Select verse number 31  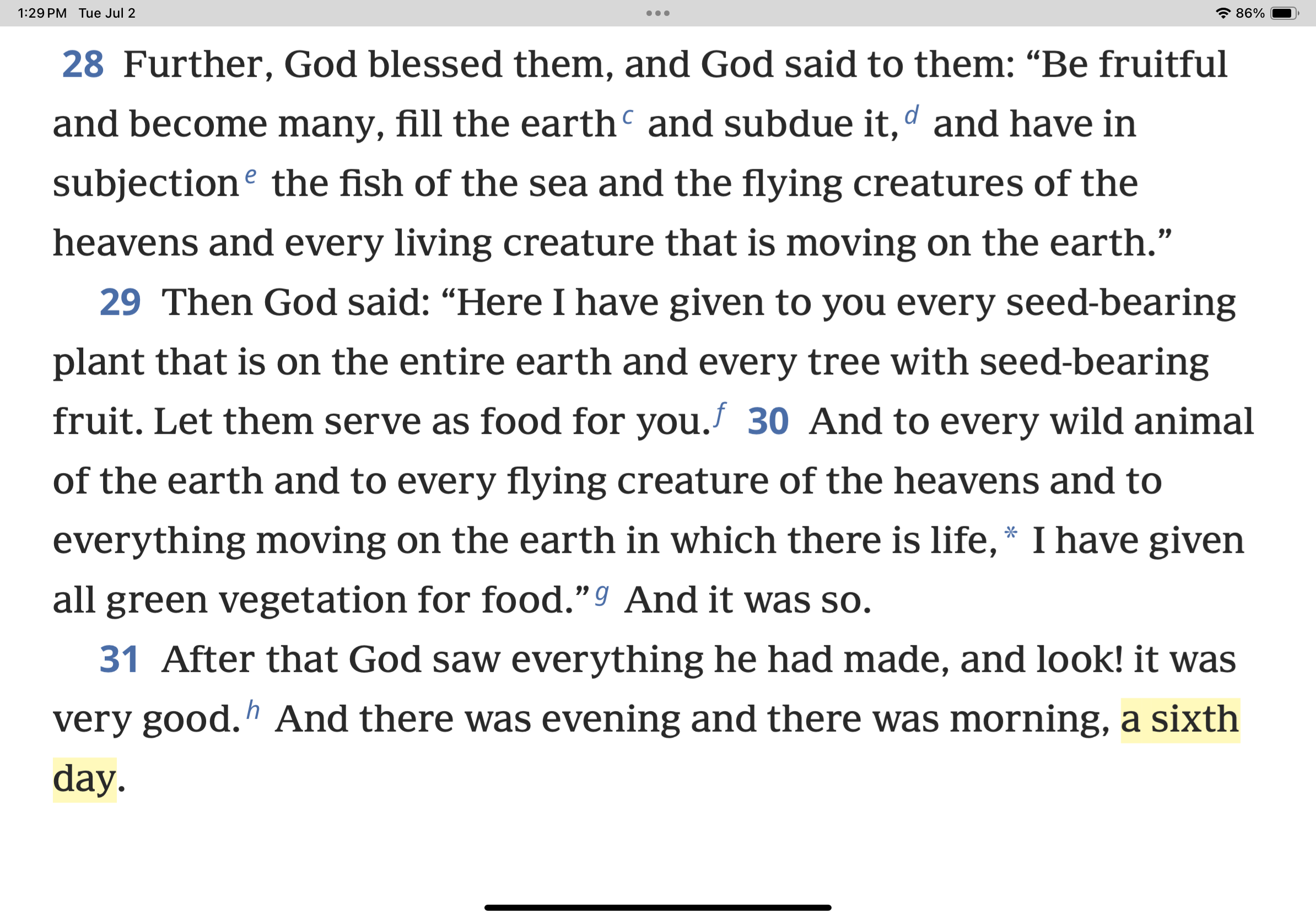click(118, 659)
